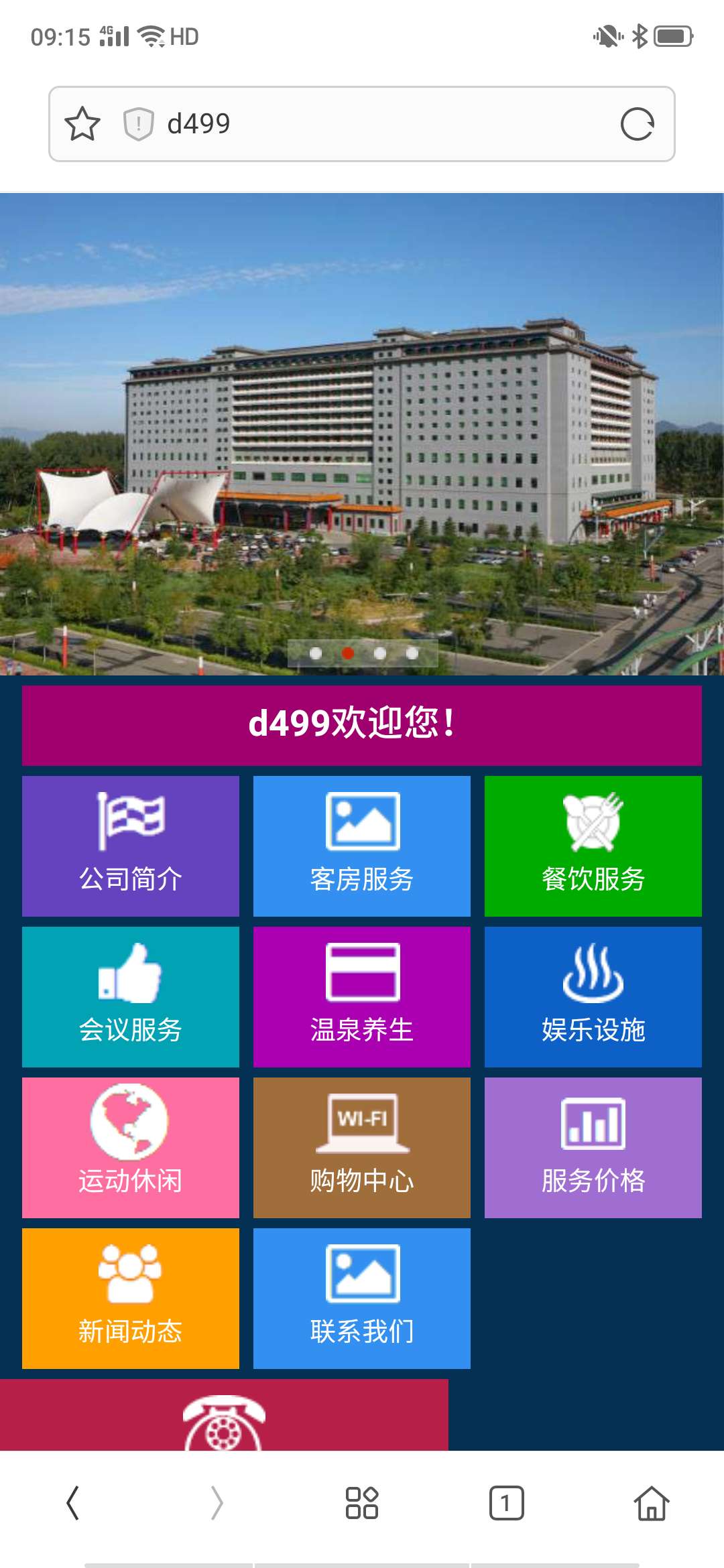This screenshot has height=1568, width=724.
Task: Open the tab switcher showing 1
Action: (507, 1503)
